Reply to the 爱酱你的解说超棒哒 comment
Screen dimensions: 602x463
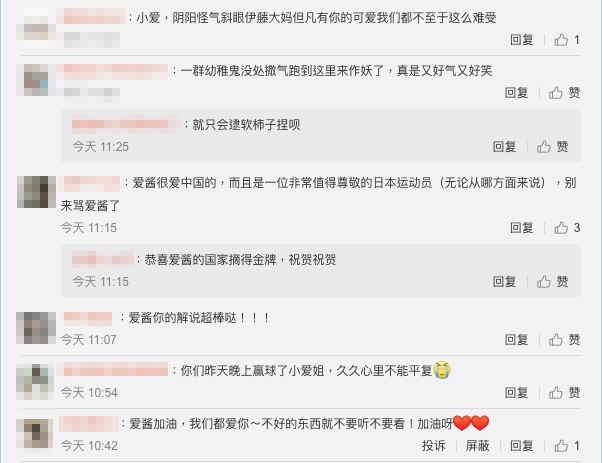tap(516, 340)
